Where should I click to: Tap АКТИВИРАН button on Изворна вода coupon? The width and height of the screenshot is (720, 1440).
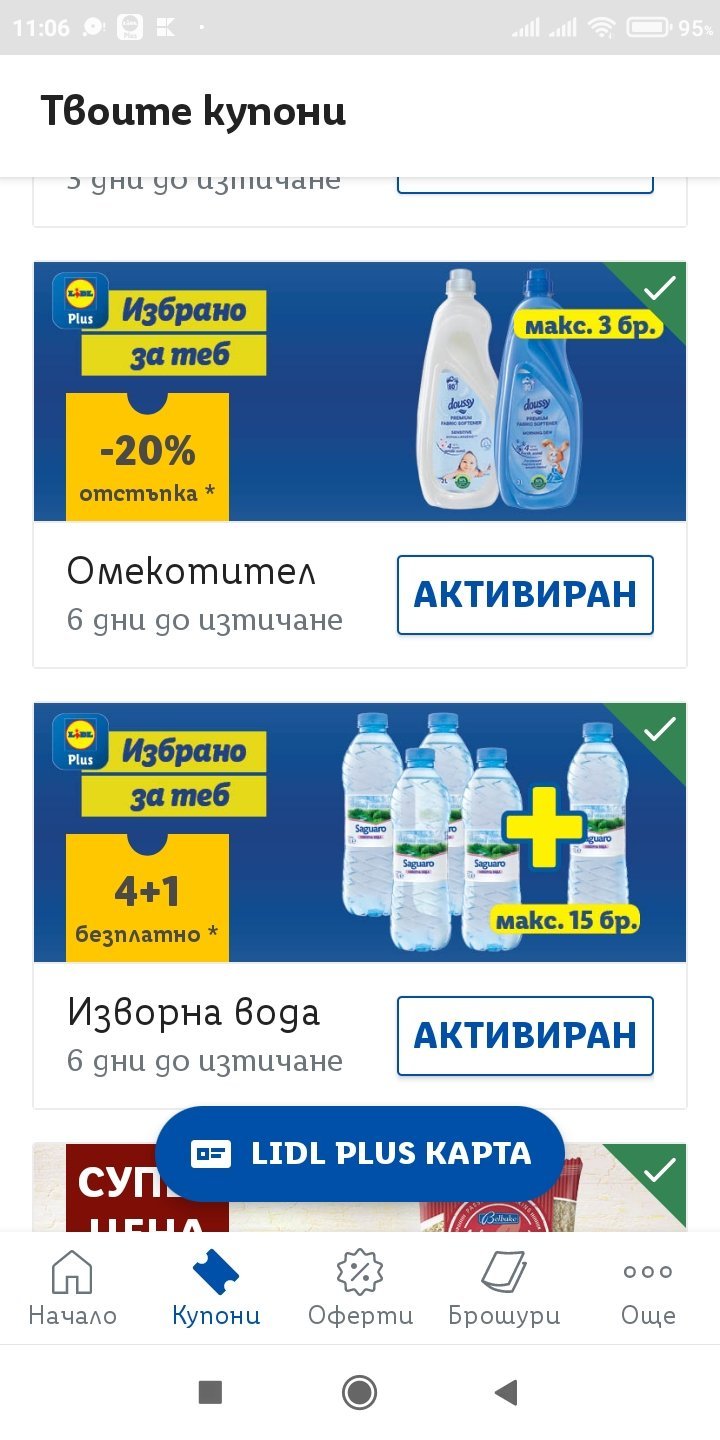tap(525, 1035)
